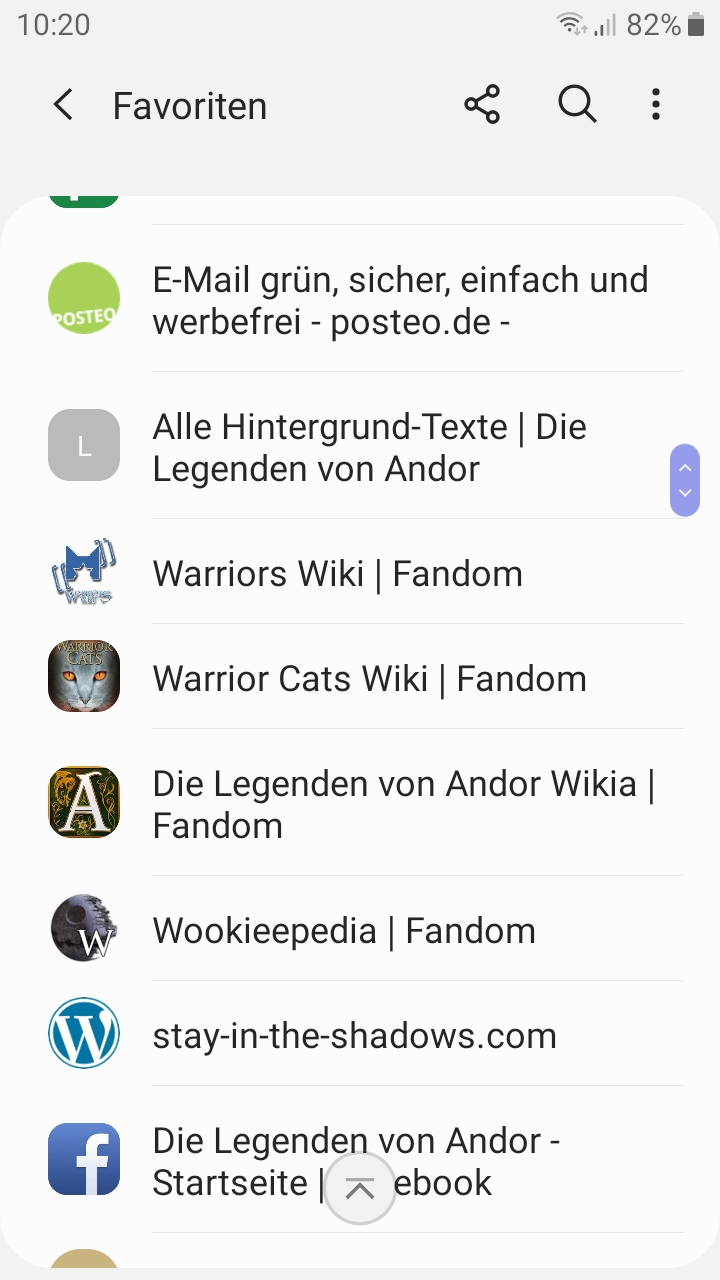This screenshot has width=720, height=1280.
Task: Share the favorites list
Action: tap(482, 105)
